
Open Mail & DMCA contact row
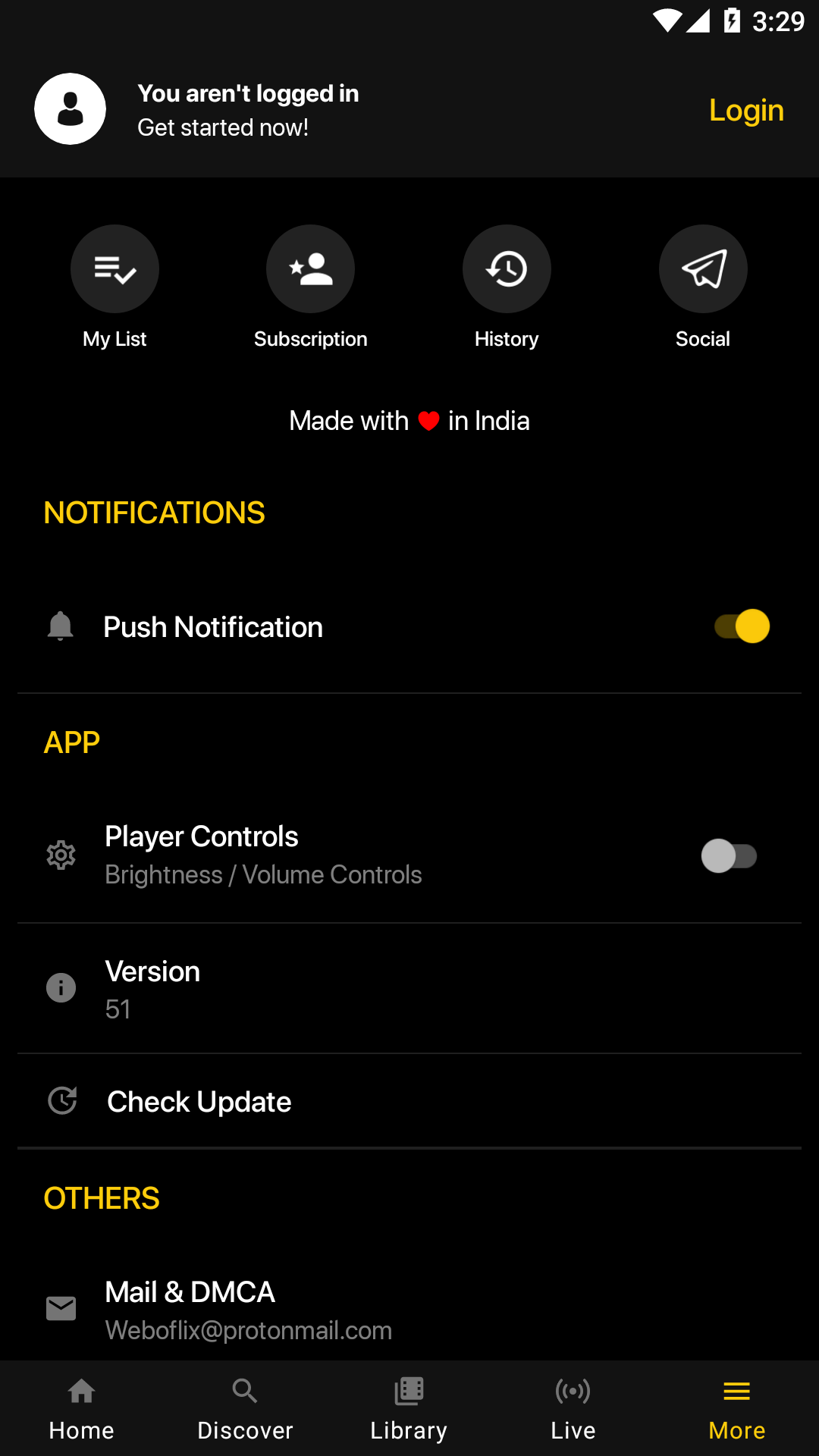(x=409, y=1310)
